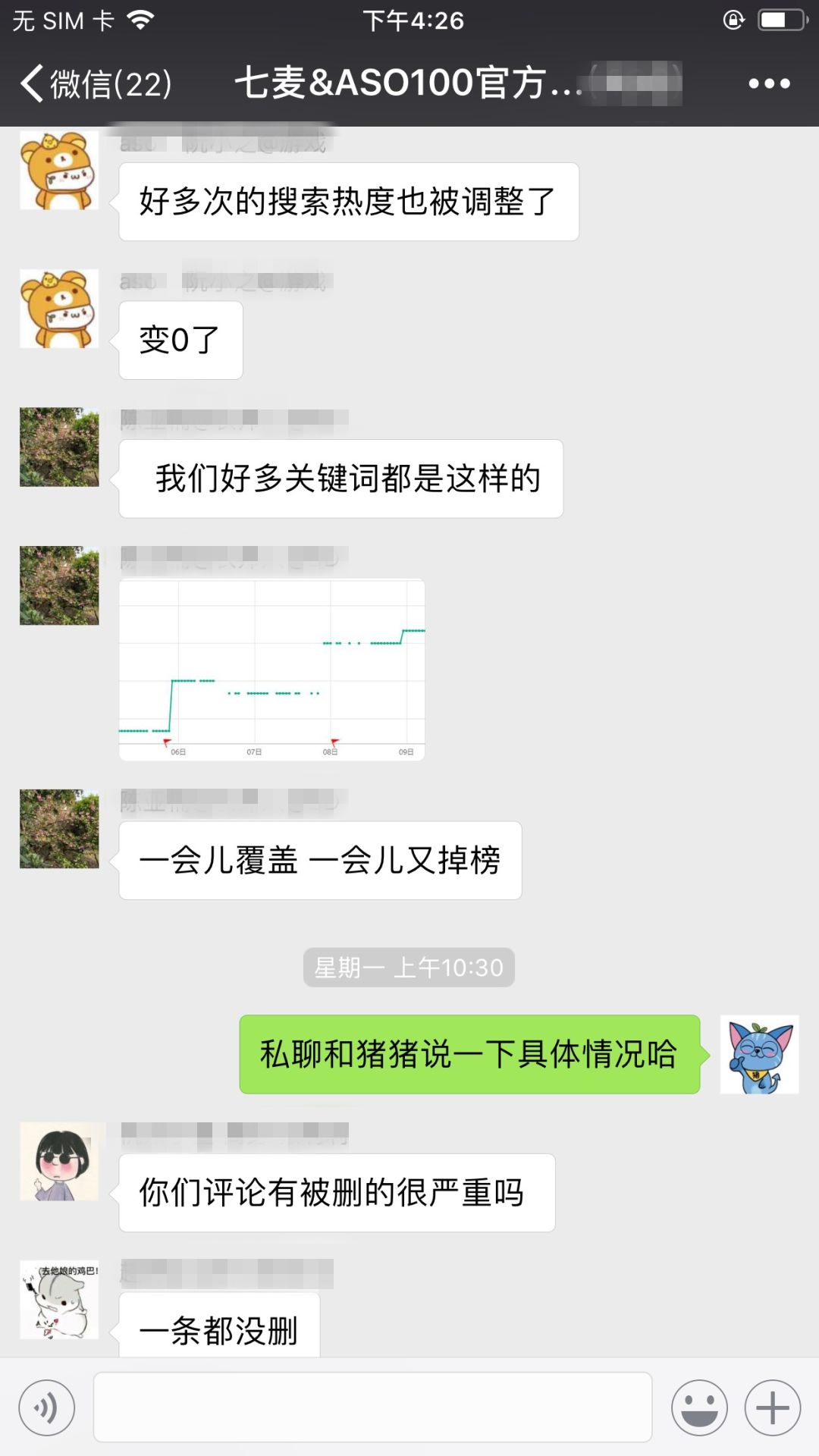
Task: Switch to voice message input
Action: pyautogui.click(x=47, y=1407)
